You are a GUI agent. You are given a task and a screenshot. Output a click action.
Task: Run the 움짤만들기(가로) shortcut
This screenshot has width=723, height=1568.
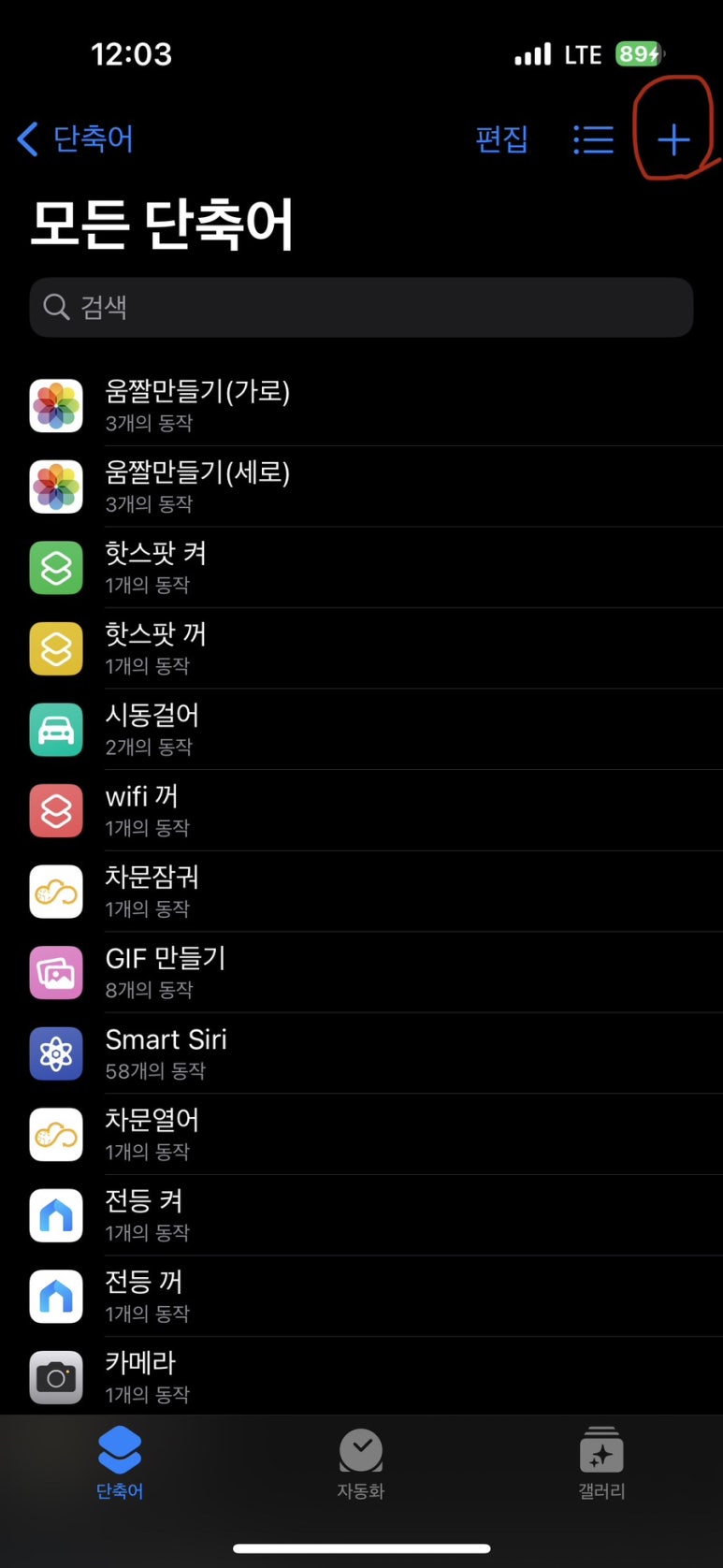coord(197,405)
